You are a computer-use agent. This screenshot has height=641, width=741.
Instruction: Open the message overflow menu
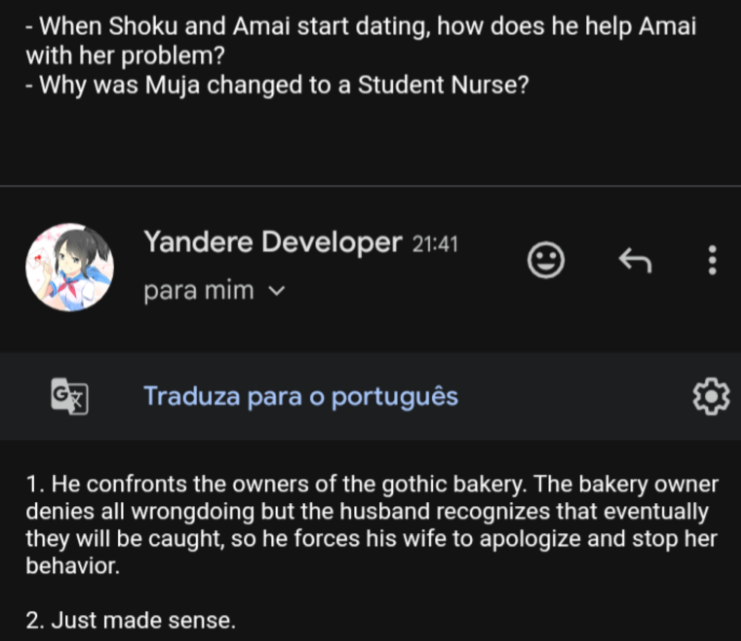(712, 260)
